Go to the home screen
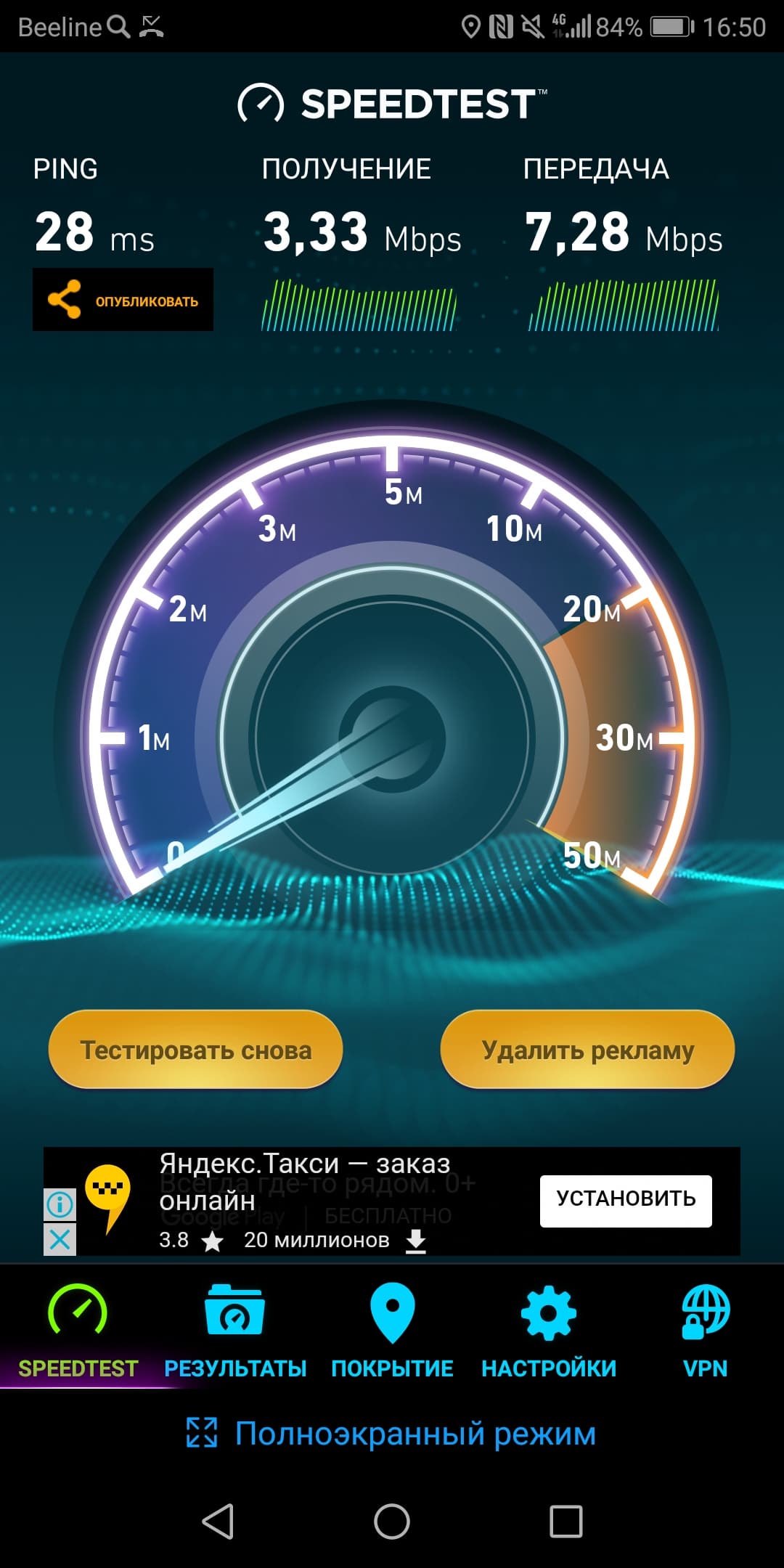 [392, 1521]
